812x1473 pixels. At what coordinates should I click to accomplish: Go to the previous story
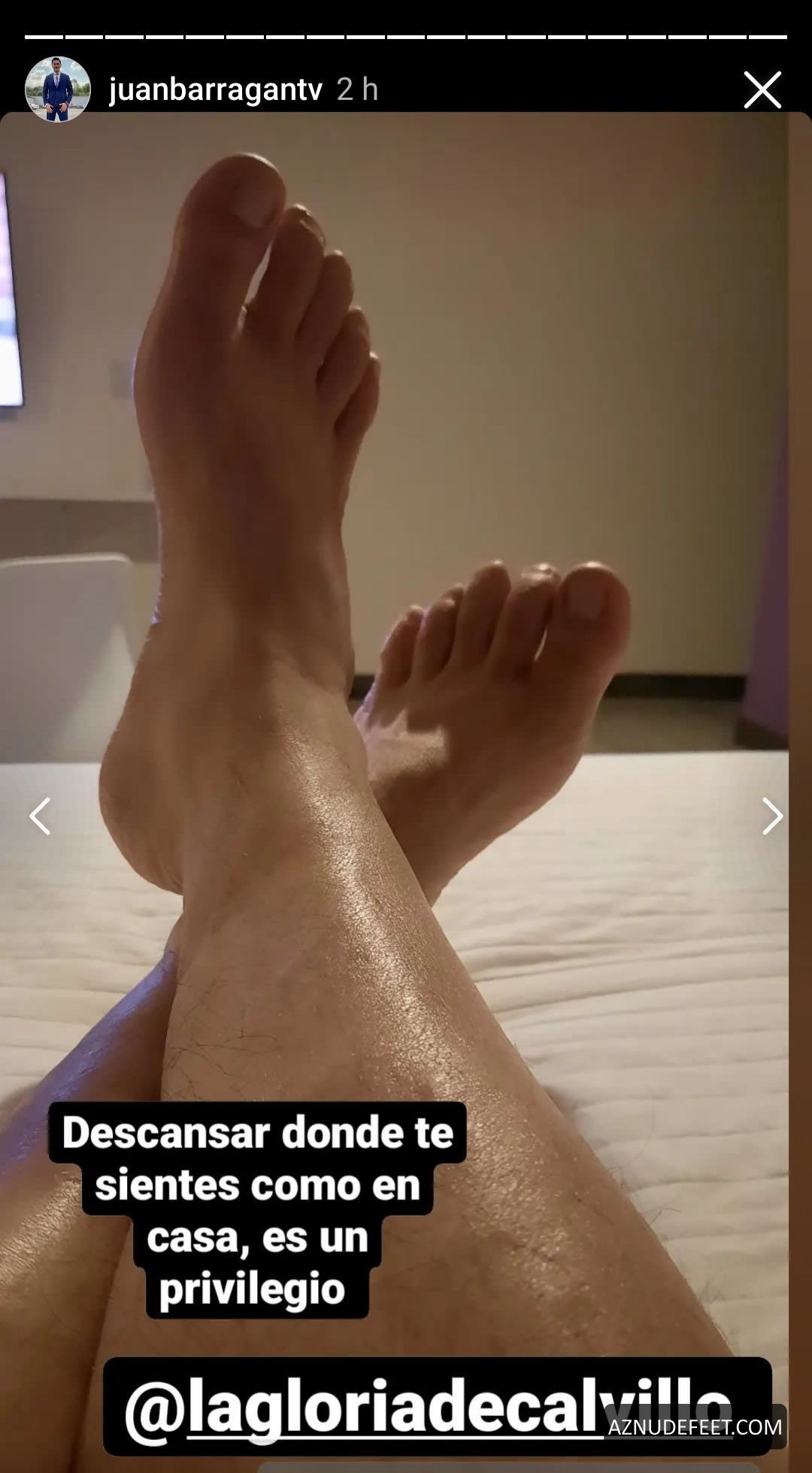tap(40, 817)
